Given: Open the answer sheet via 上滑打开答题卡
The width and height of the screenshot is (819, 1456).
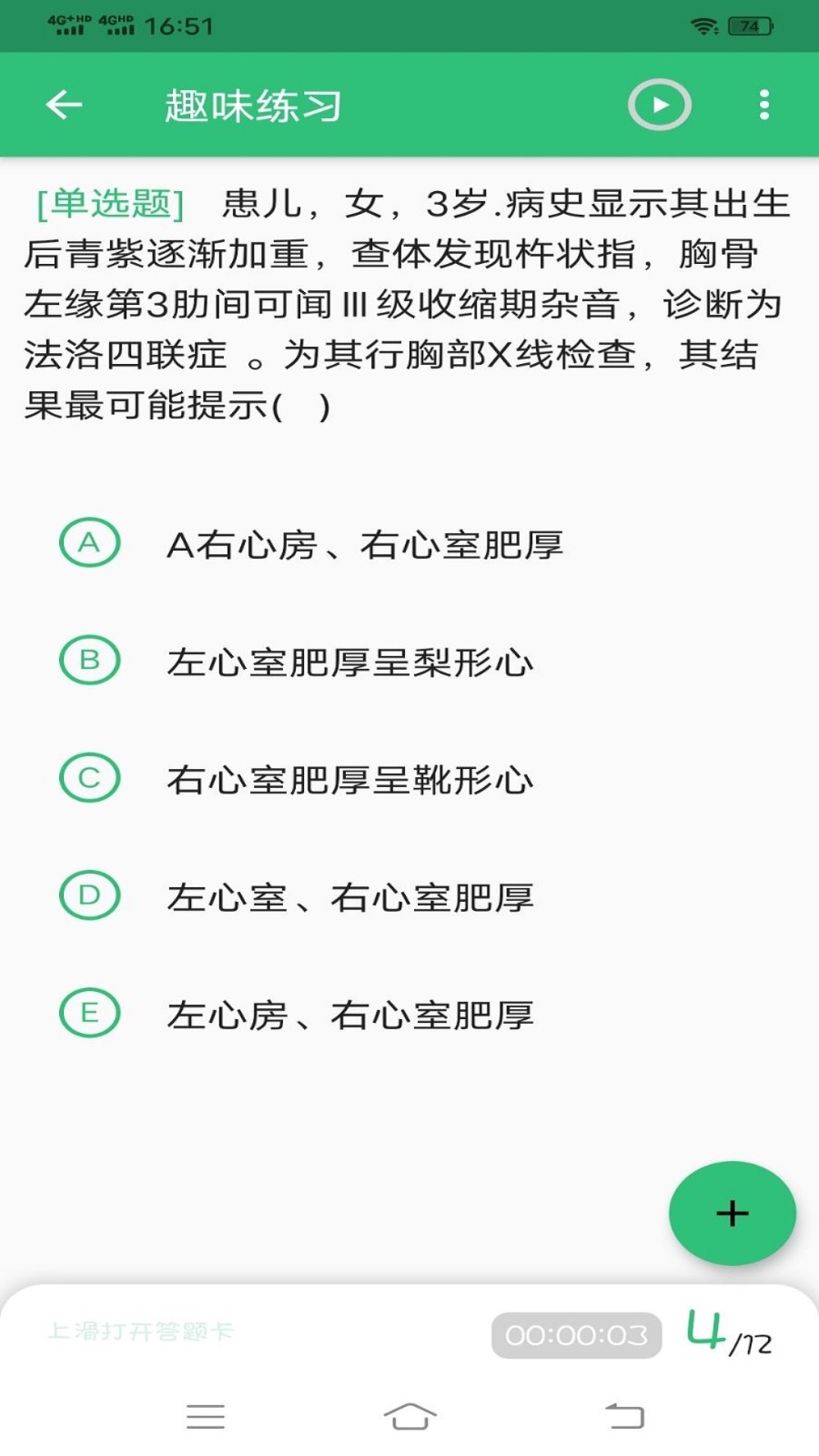Looking at the screenshot, I should click(x=141, y=1333).
